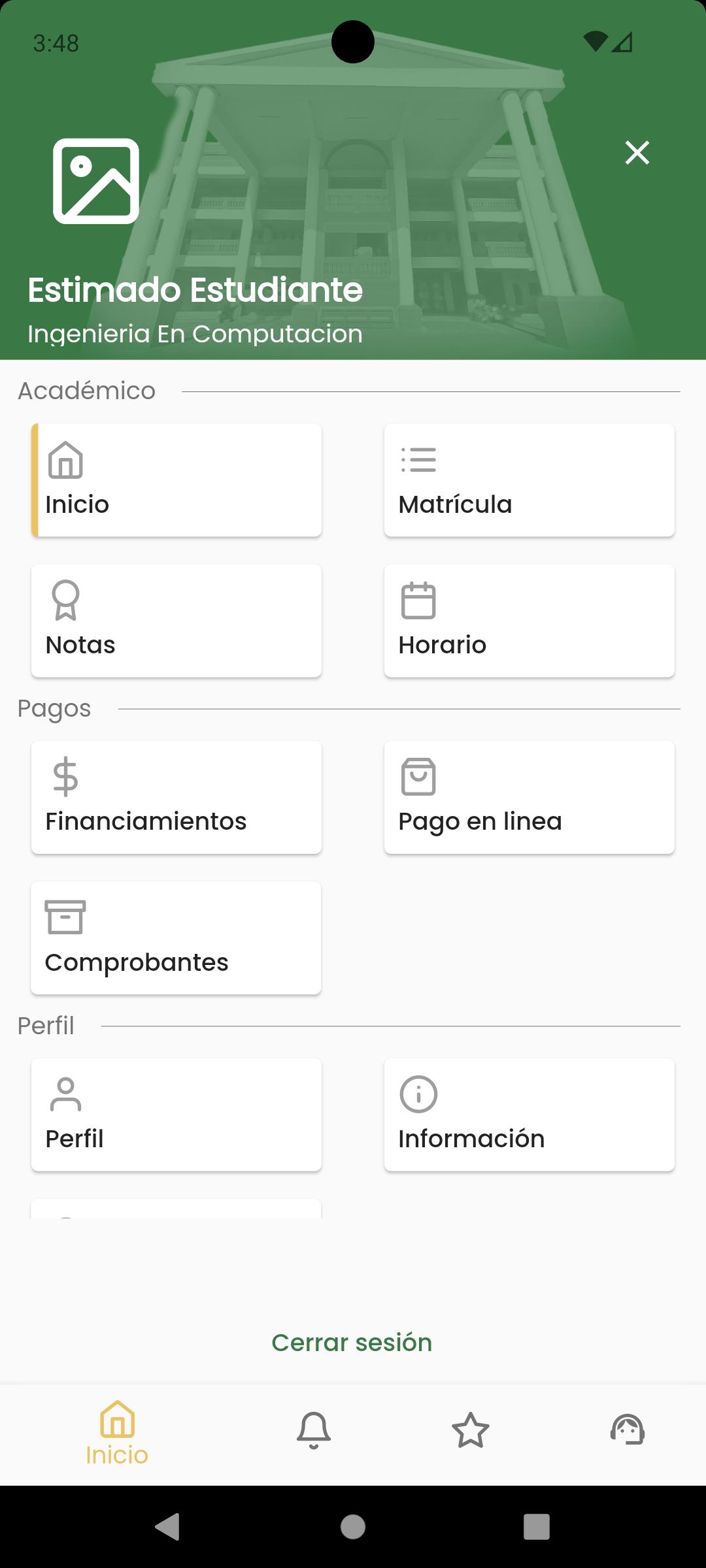Switch to the Inicio bottom tab
This screenshot has width=706, height=1568.
(x=117, y=1434)
